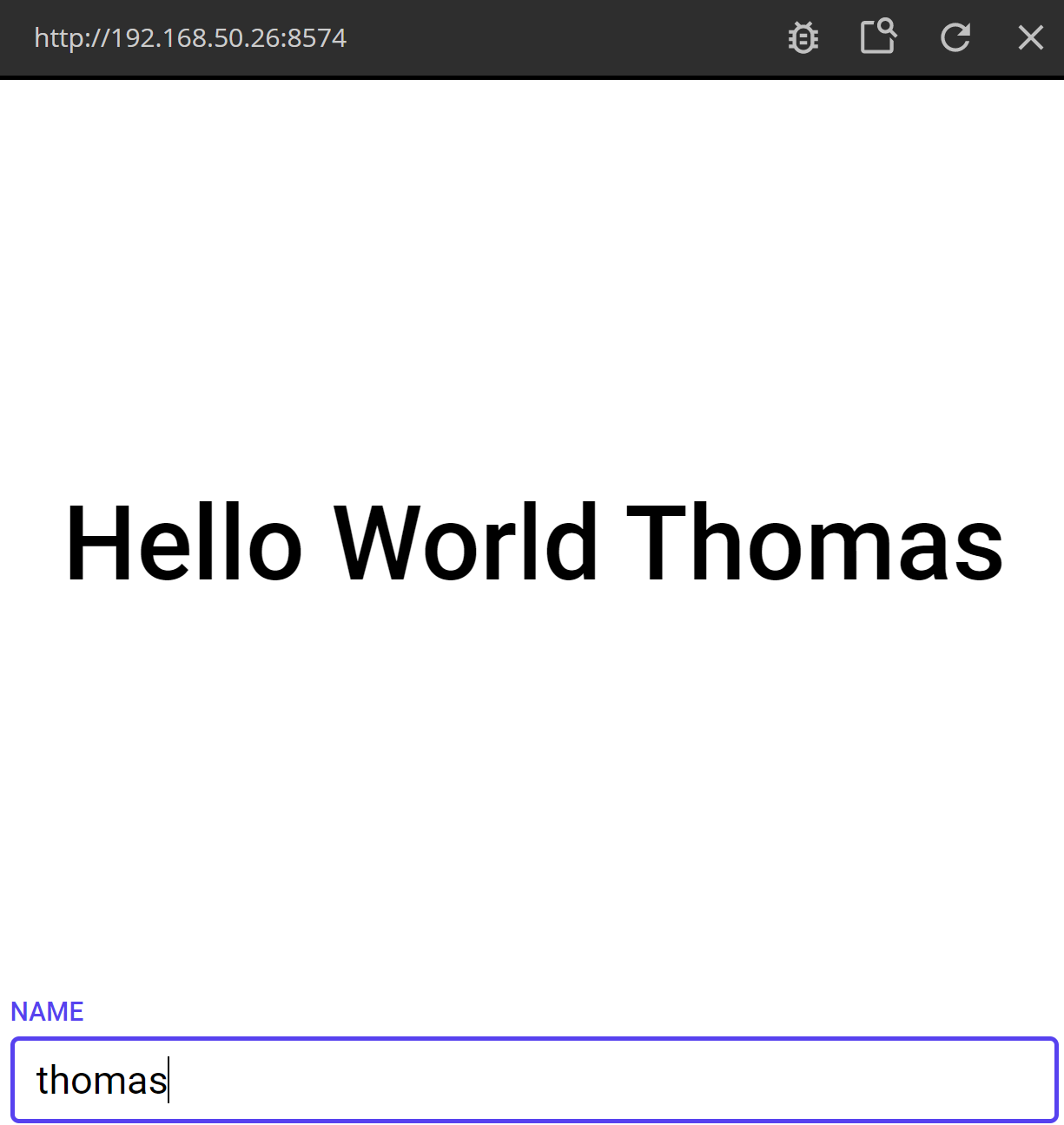
Task: Focus the Name text field
Action: click(x=533, y=1080)
